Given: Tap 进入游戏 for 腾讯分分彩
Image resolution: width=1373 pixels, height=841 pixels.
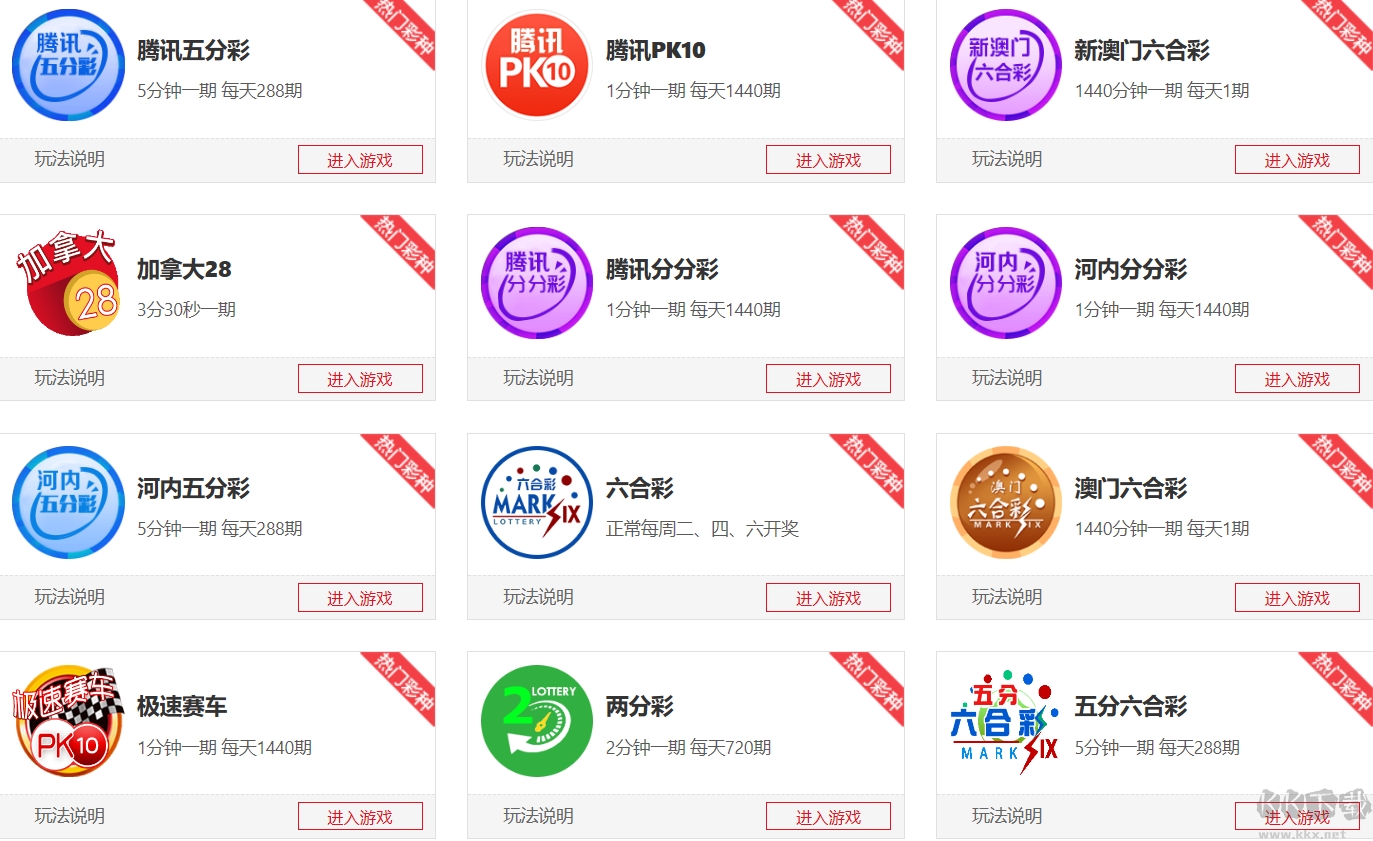Looking at the screenshot, I should (828, 379).
